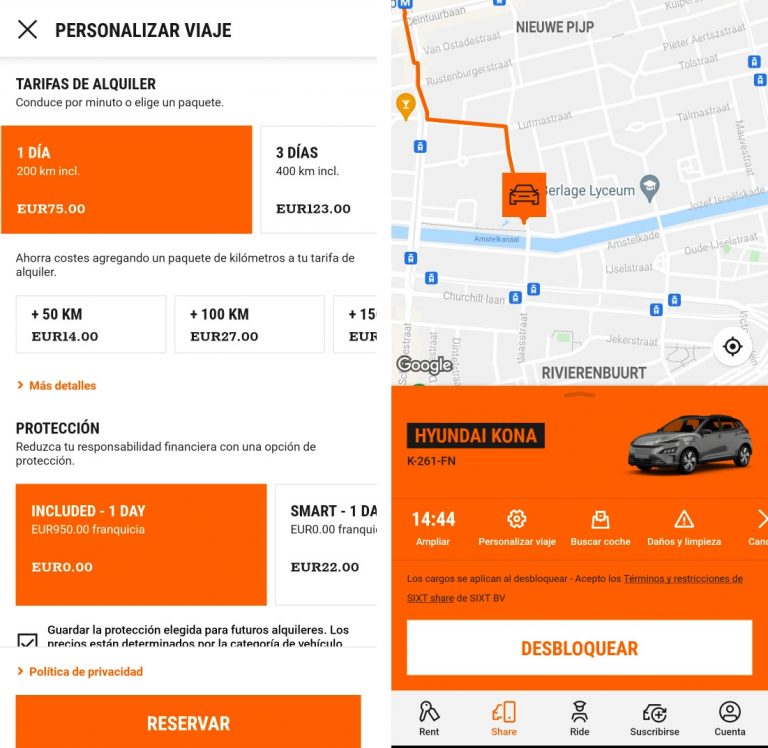
Task: Tap the RESERVAR button
Action: click(x=188, y=723)
